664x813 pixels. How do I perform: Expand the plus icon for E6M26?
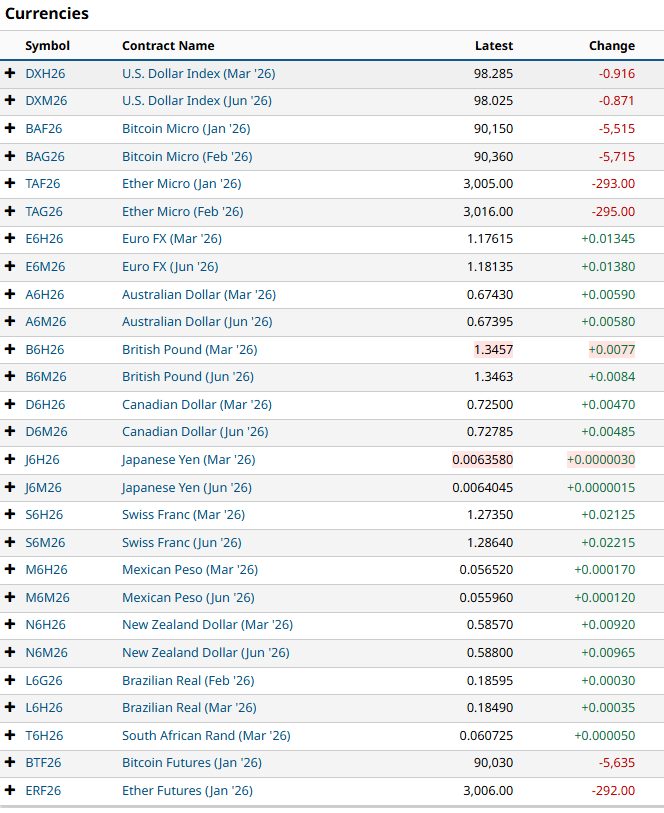10,267
